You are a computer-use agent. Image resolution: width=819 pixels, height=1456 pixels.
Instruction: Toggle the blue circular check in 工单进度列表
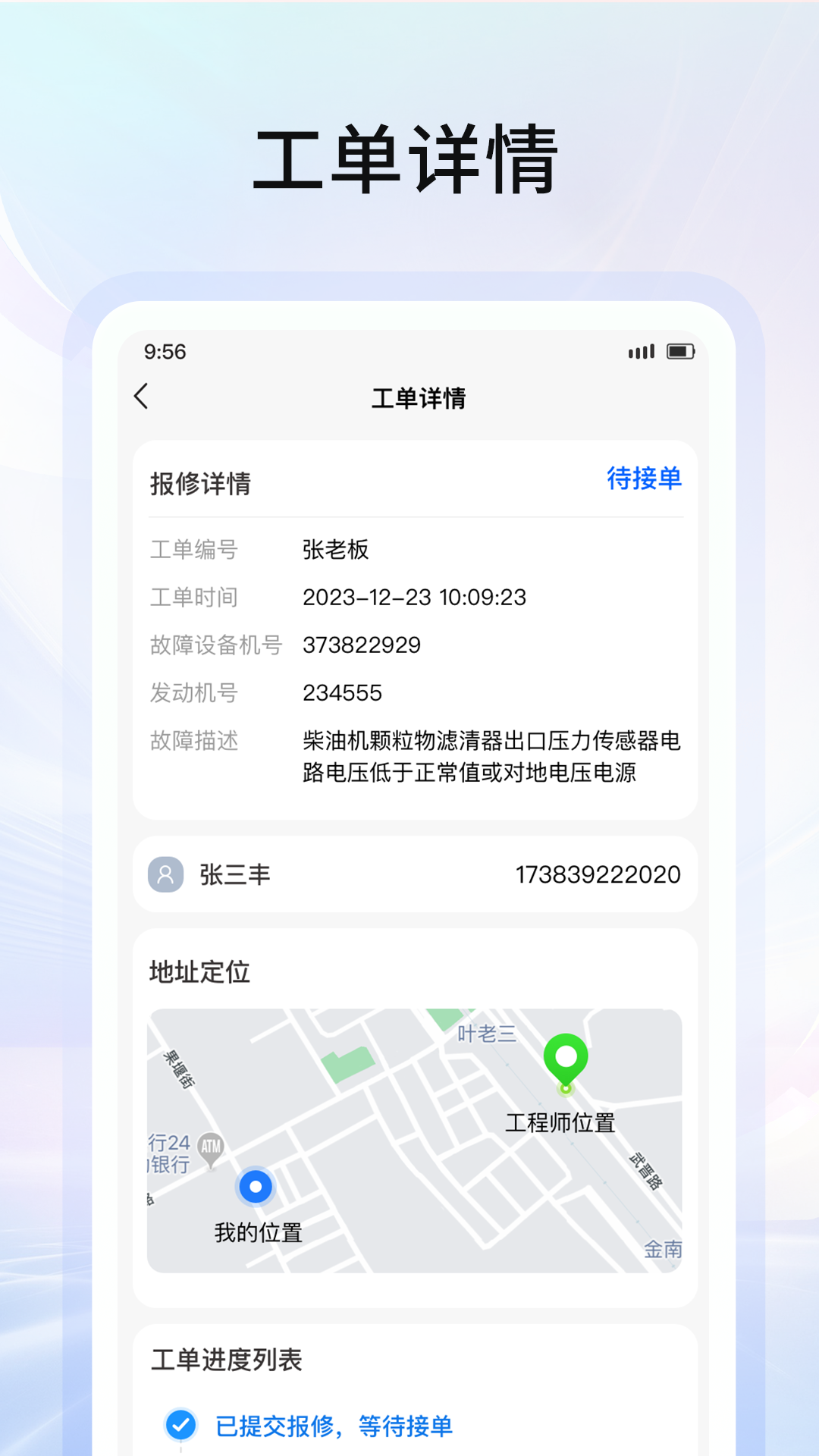point(182,1424)
